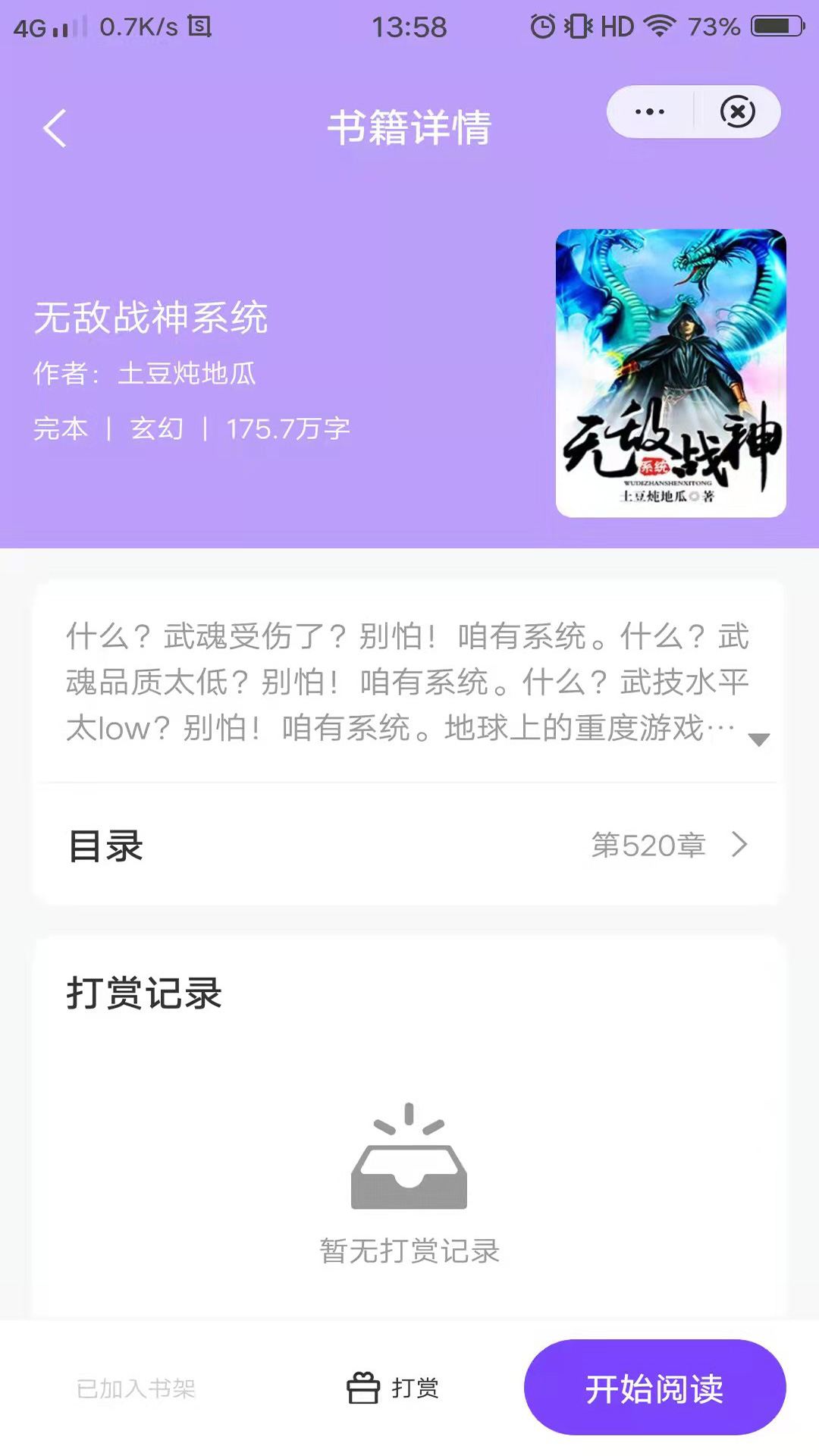The height and width of the screenshot is (1456, 819).
Task: Select the 书籍详情 title bar
Action: [x=409, y=127]
